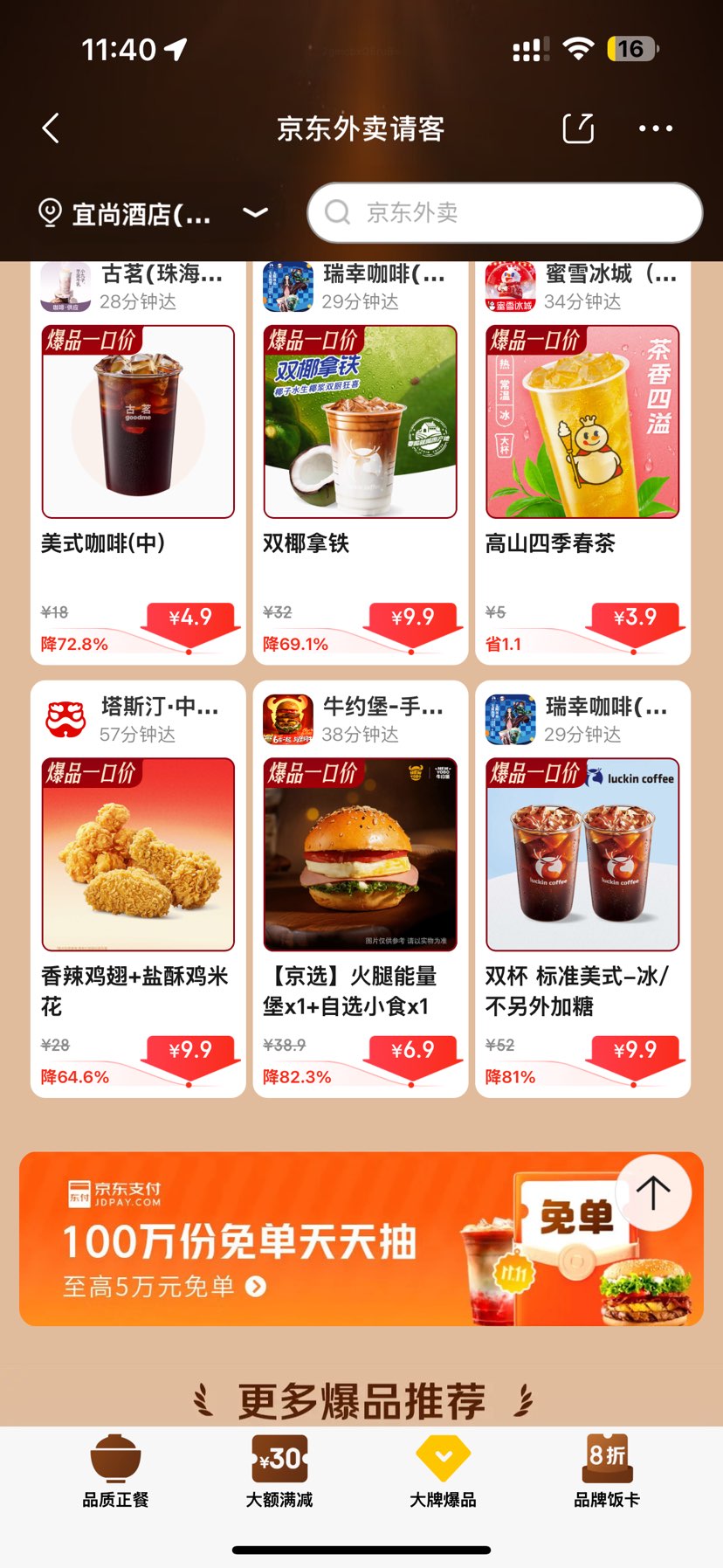Screen dimensions: 723x1568
Task: Open the 双椰拿铁 product thumbnail
Action: pyautogui.click(x=360, y=422)
